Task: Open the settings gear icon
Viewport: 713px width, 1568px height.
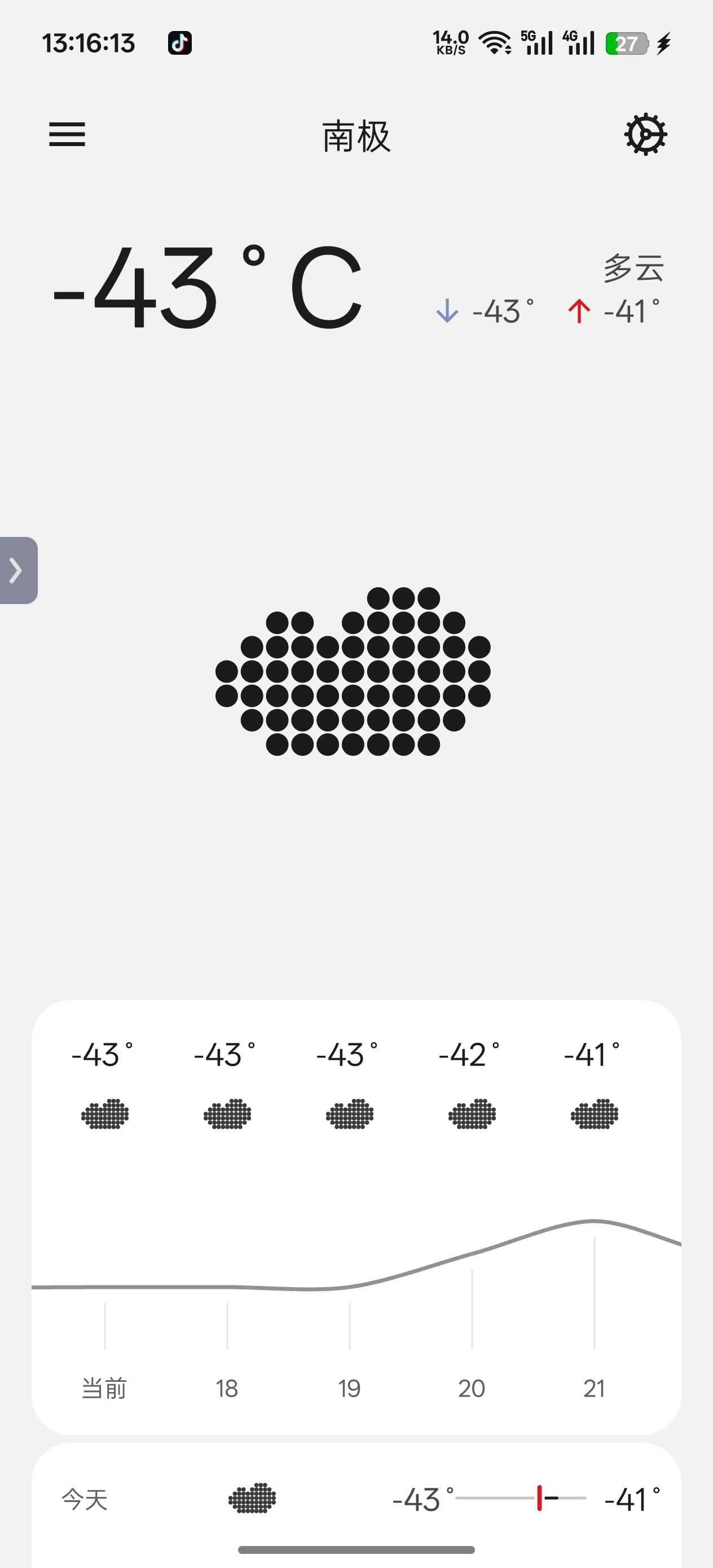Action: click(645, 134)
